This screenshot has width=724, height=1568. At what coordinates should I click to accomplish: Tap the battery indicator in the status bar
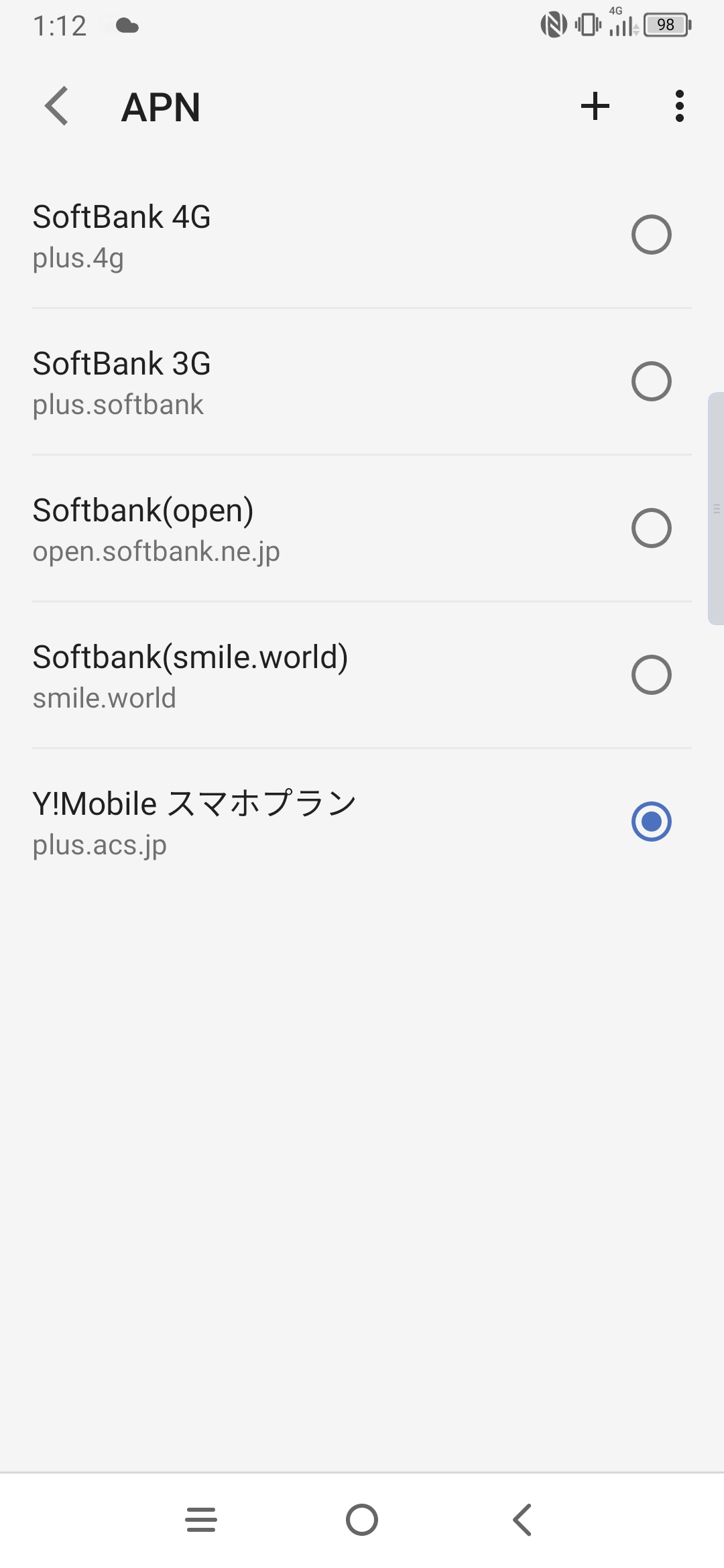click(665, 25)
